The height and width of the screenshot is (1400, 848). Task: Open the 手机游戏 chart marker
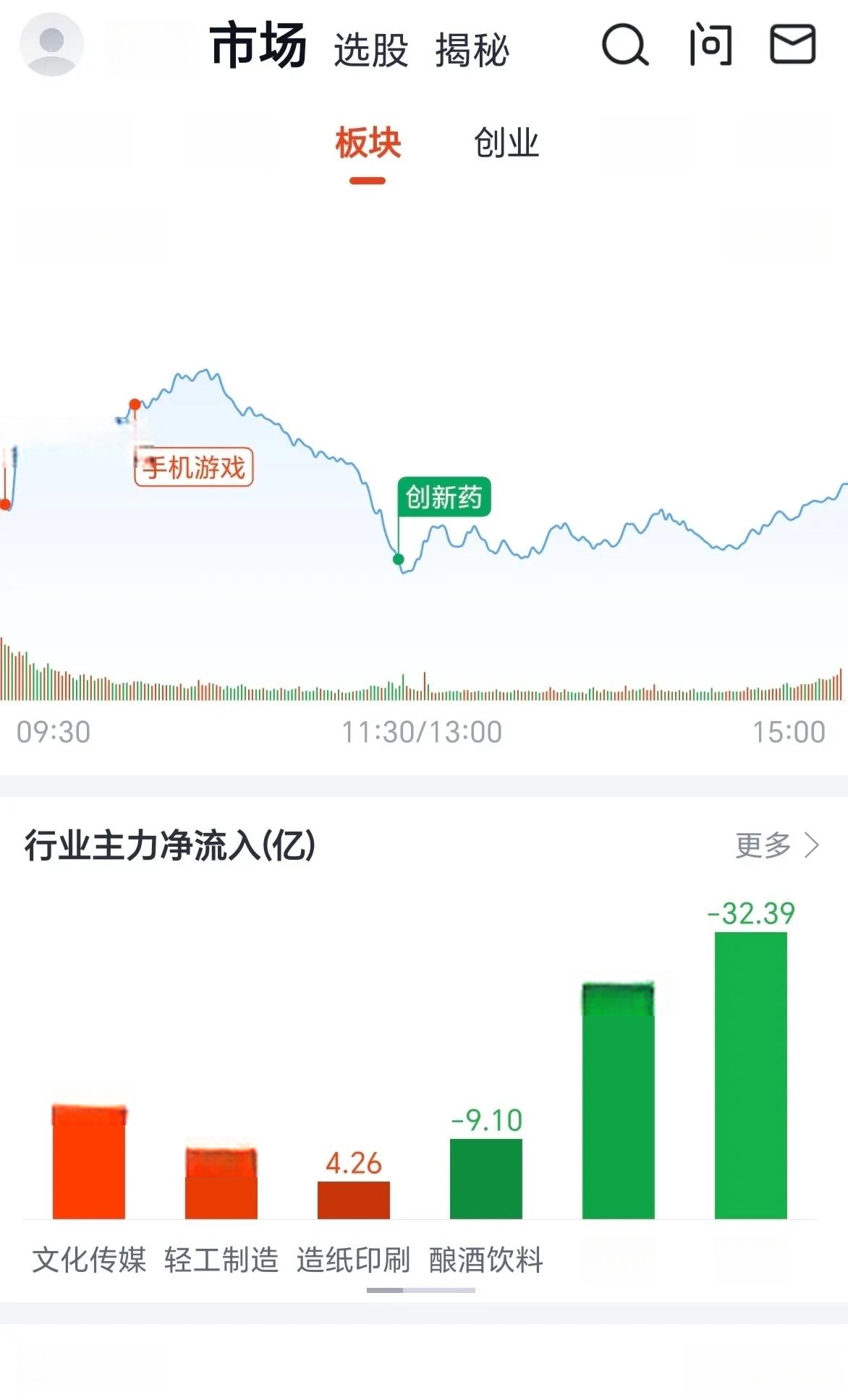[x=194, y=467]
